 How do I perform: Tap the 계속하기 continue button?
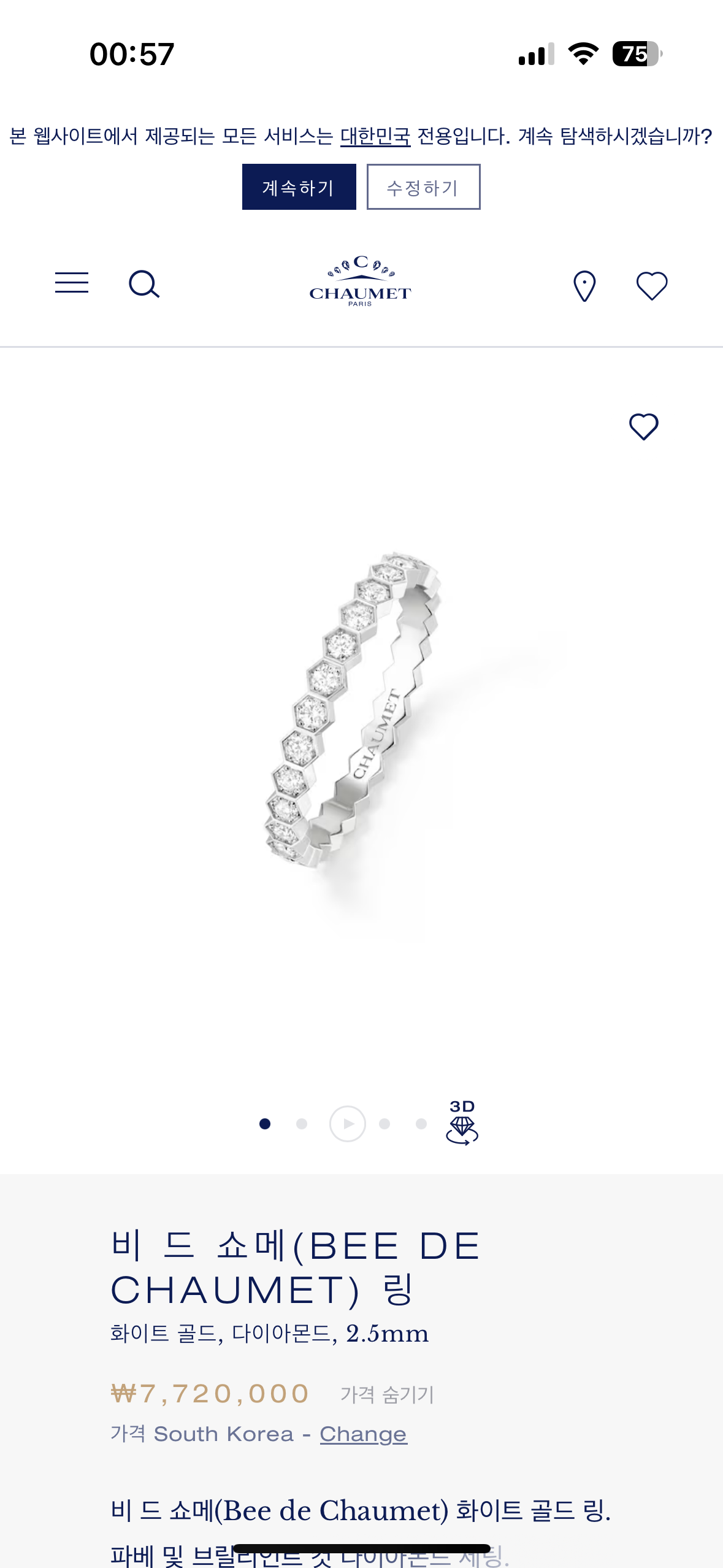[x=299, y=187]
